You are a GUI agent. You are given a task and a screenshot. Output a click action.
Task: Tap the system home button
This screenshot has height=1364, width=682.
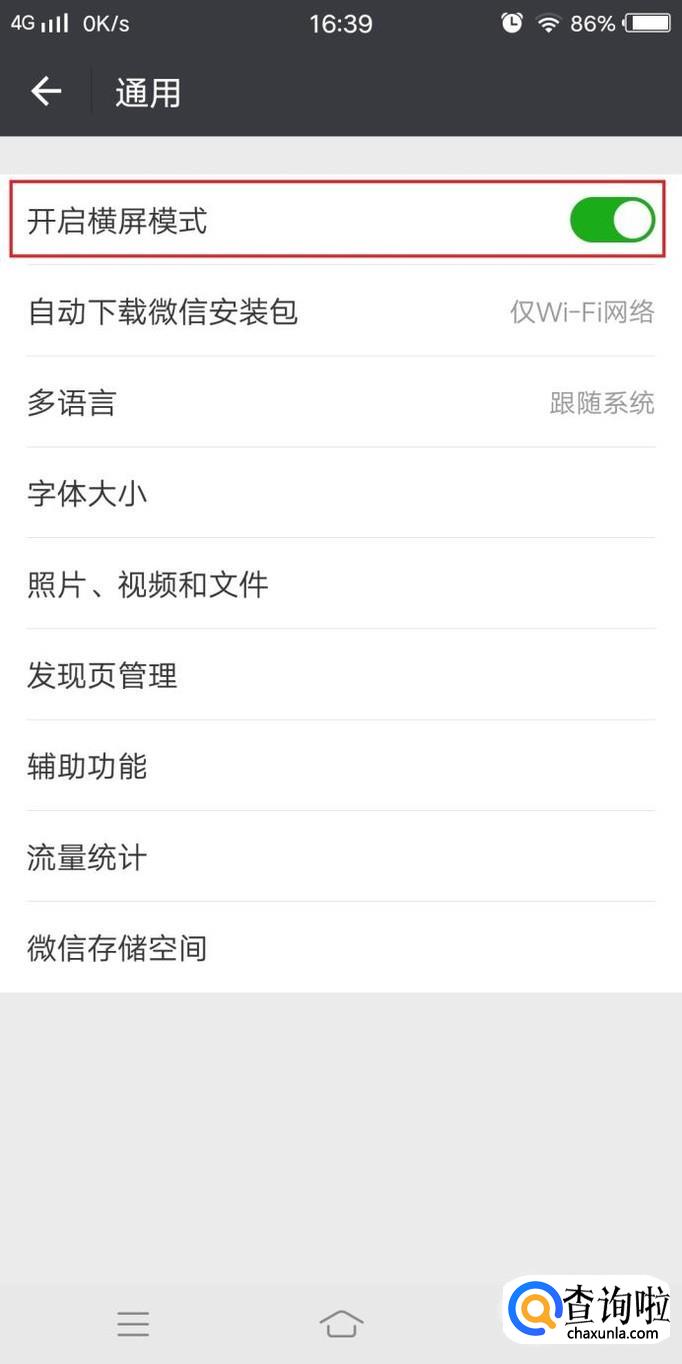[x=341, y=1323]
